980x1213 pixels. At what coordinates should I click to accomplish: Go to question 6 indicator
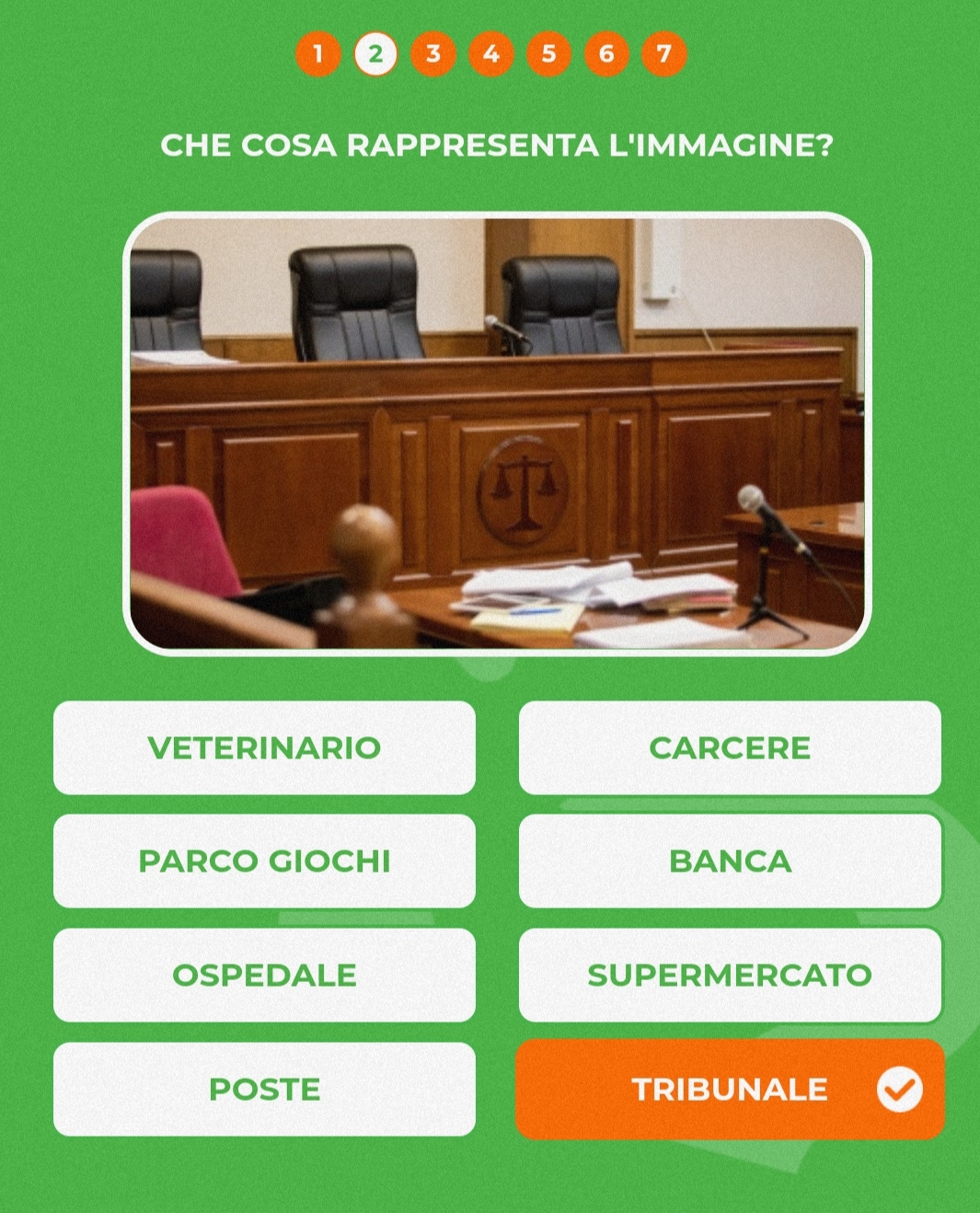tap(606, 53)
